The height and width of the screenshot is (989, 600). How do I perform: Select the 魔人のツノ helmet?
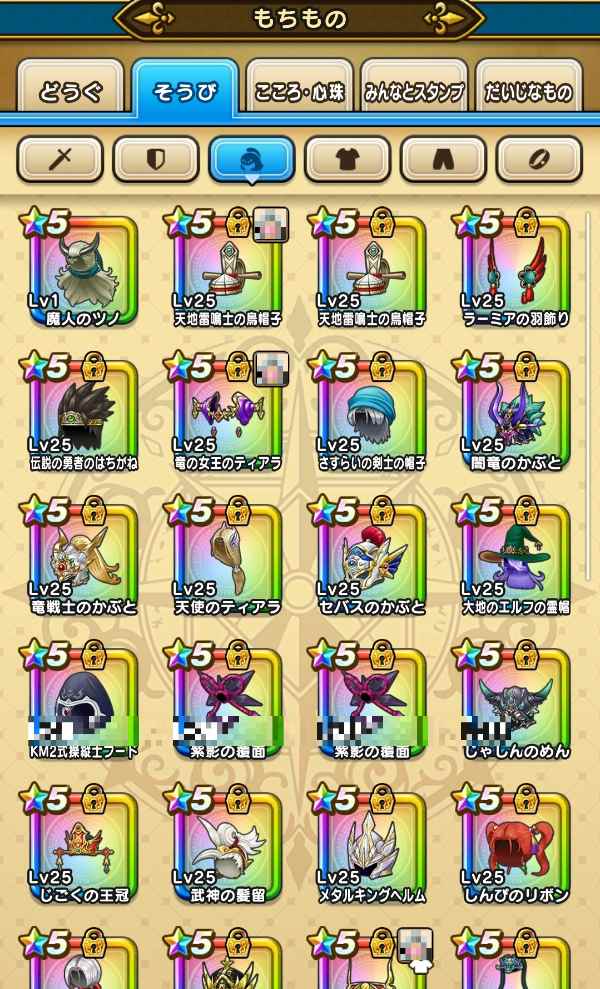pyautogui.click(x=78, y=270)
